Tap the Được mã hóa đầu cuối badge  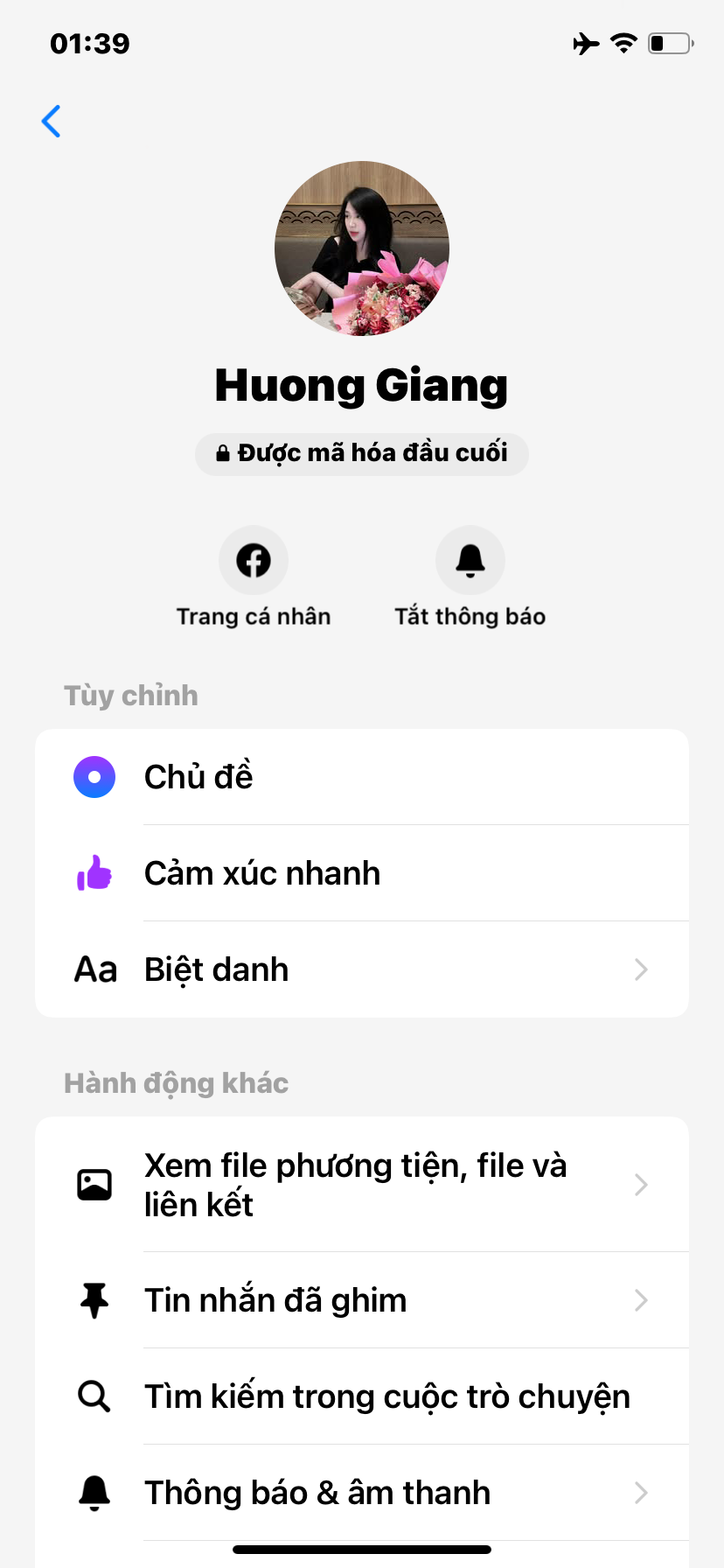coord(362,453)
